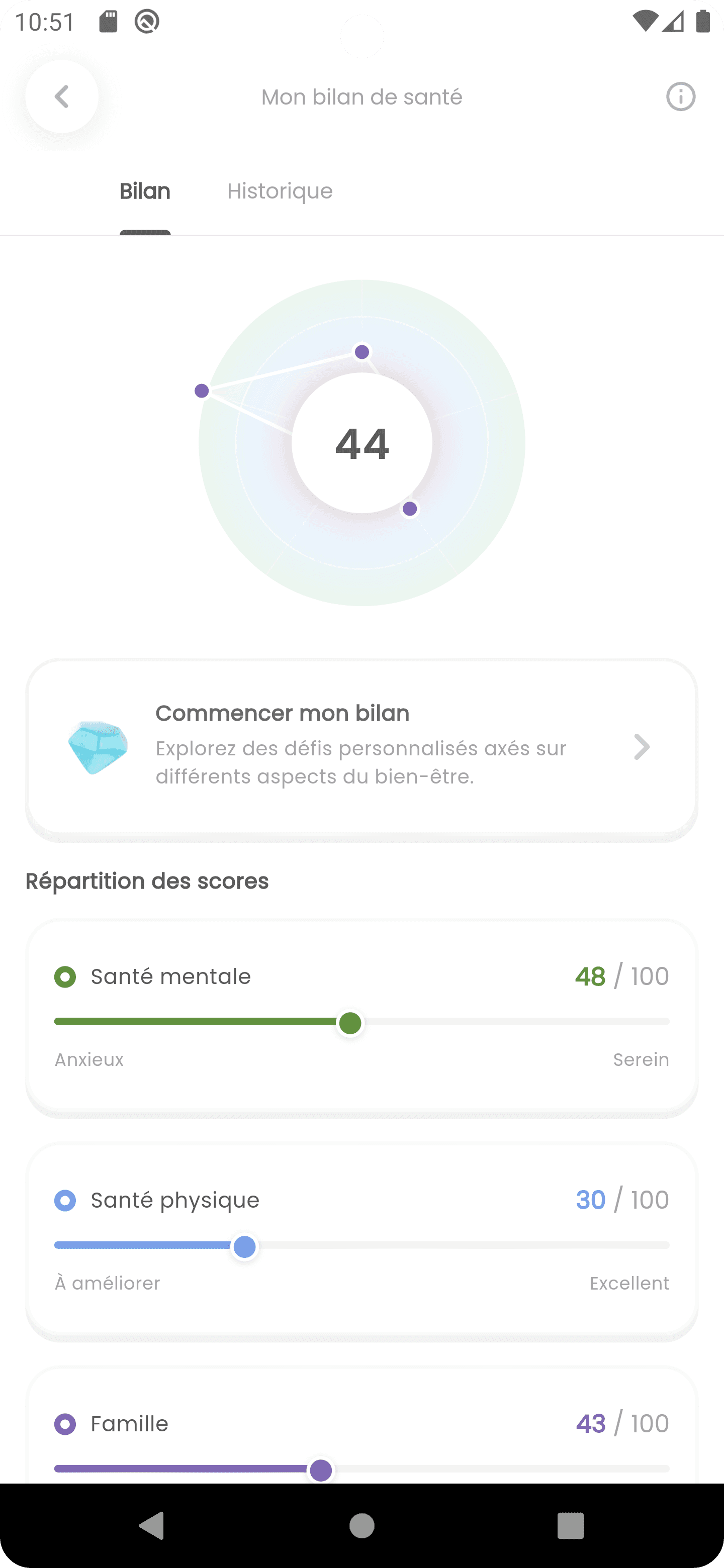724x1568 pixels.
Task: Tap the Santé mentale slider handle
Action: (x=350, y=1023)
